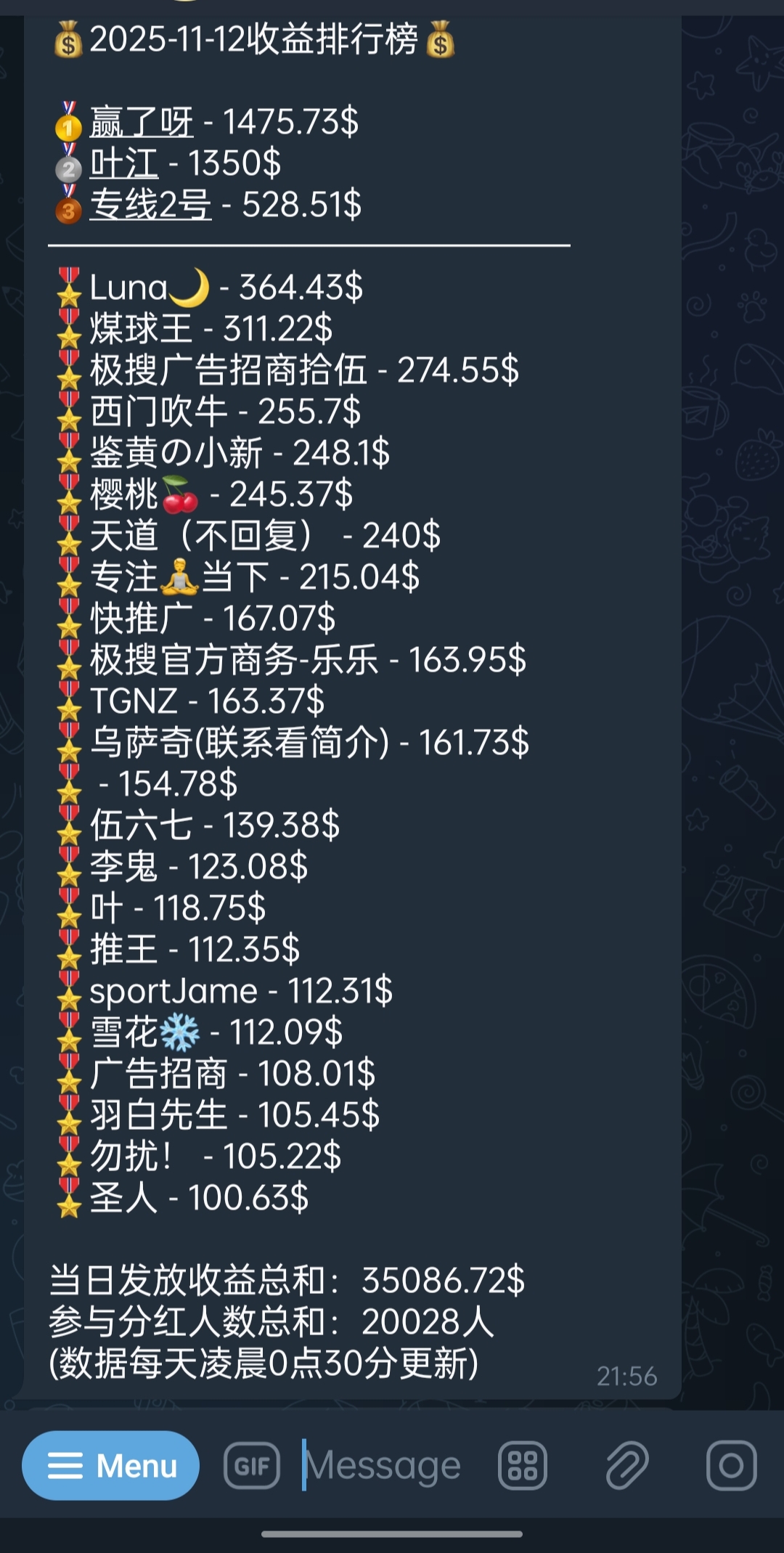Attach a file with the paperclip
Image resolution: width=784 pixels, height=1553 pixels.
[626, 1466]
